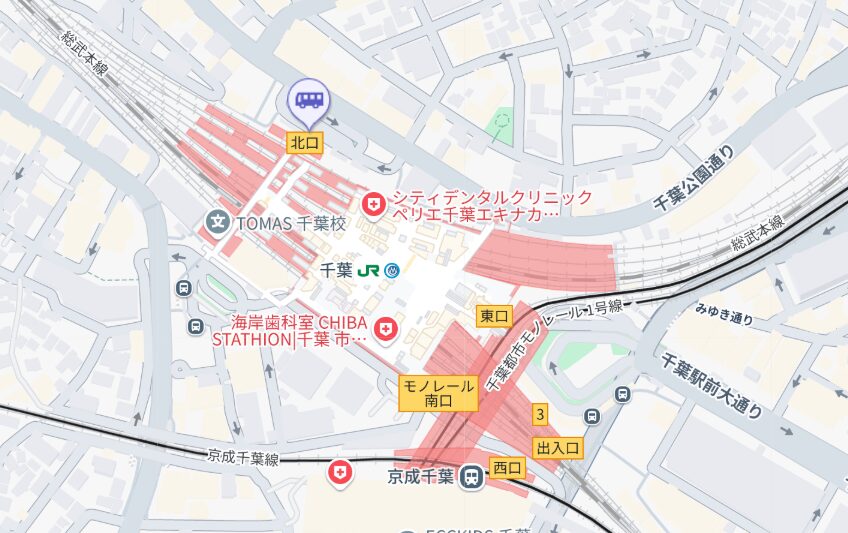Viewport: 848px width, 533px height.
Task: Tap the 京成千葉 station icon
Action: [x=471, y=477]
